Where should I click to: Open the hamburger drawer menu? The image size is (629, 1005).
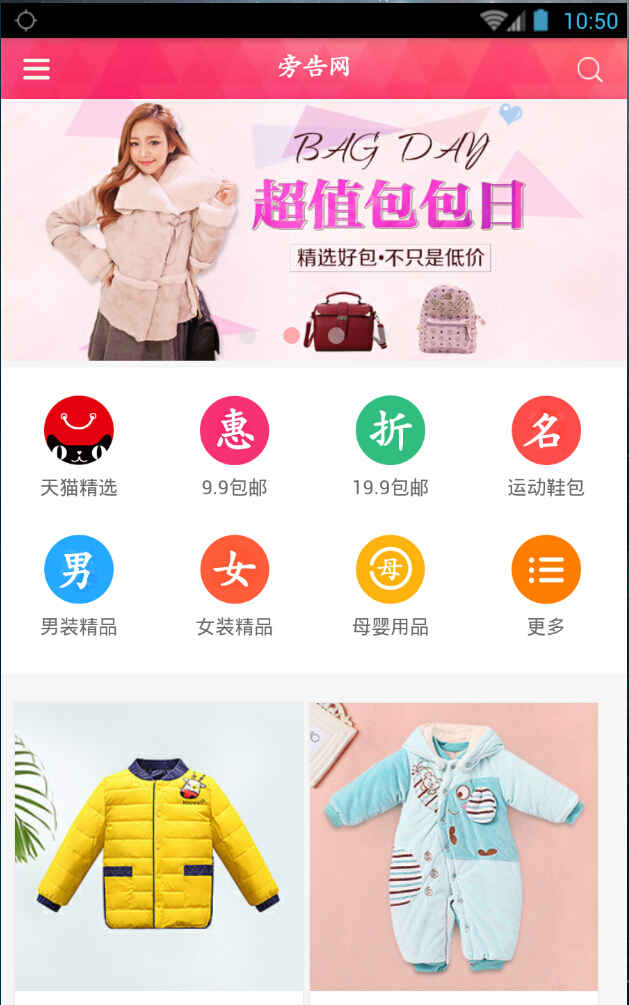pyautogui.click(x=37, y=69)
